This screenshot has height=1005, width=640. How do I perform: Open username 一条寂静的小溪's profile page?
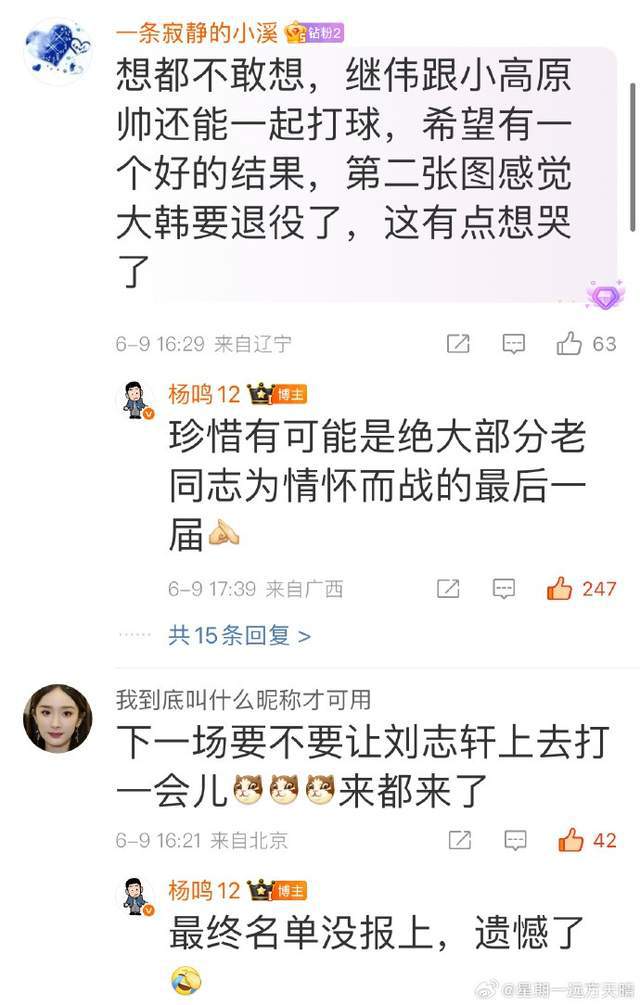pos(197,32)
